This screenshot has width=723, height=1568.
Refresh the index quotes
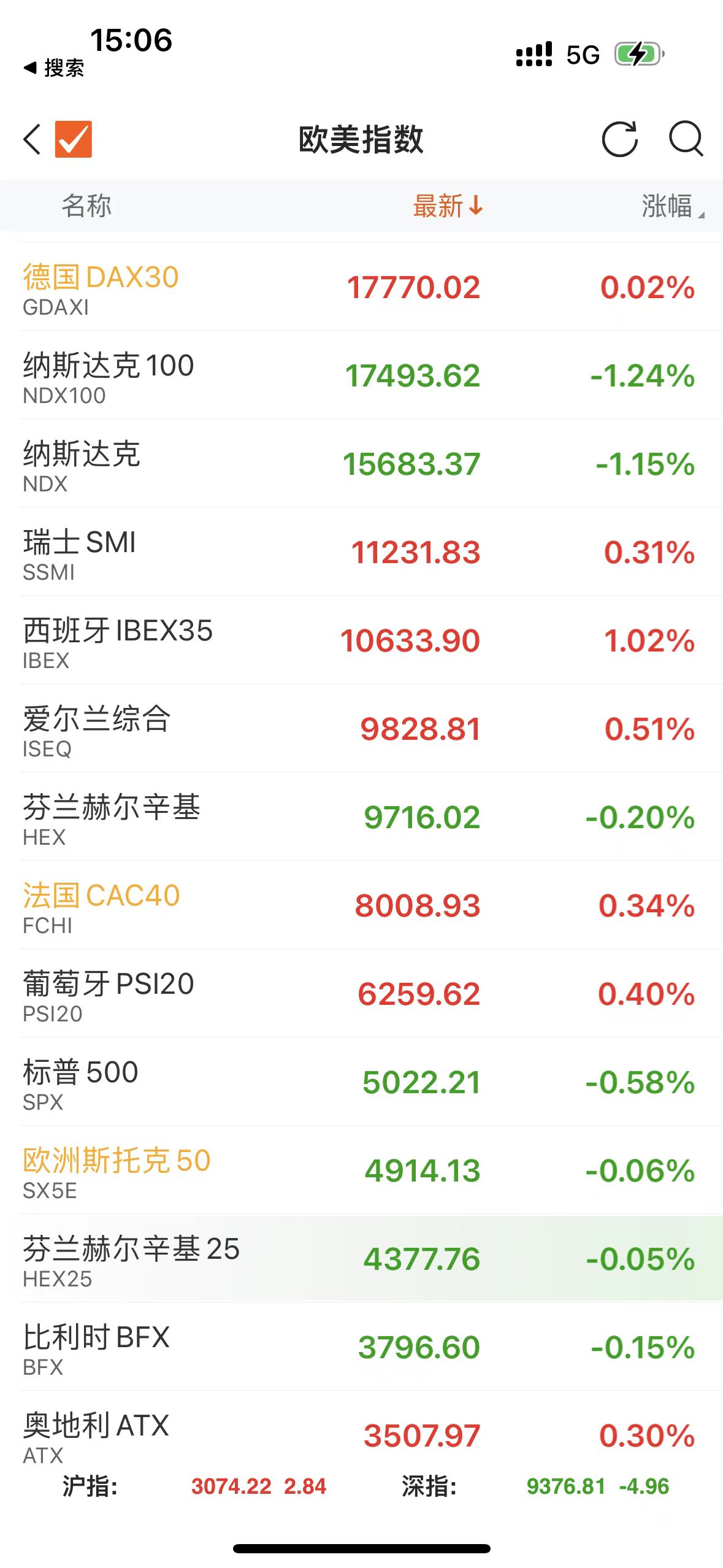[619, 139]
